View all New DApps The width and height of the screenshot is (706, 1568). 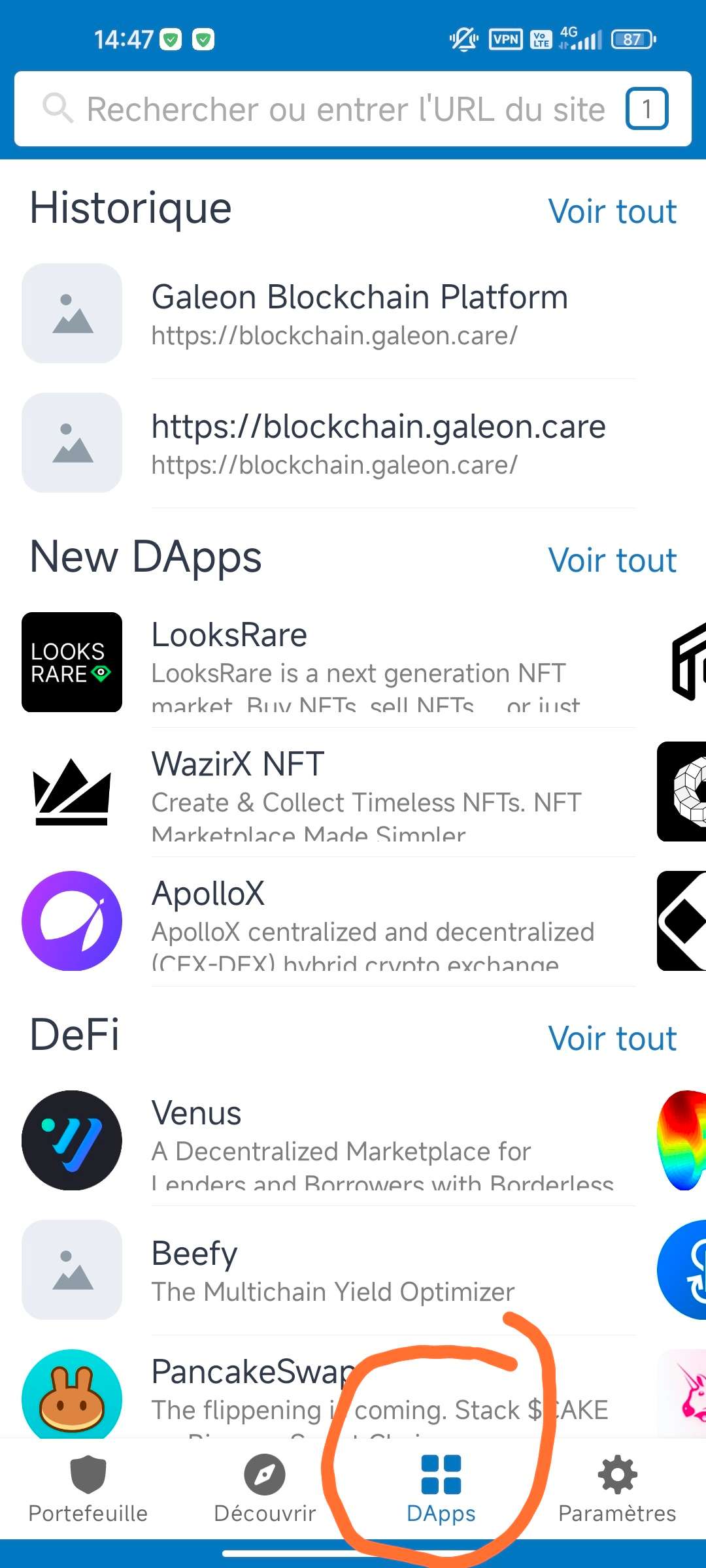click(612, 561)
